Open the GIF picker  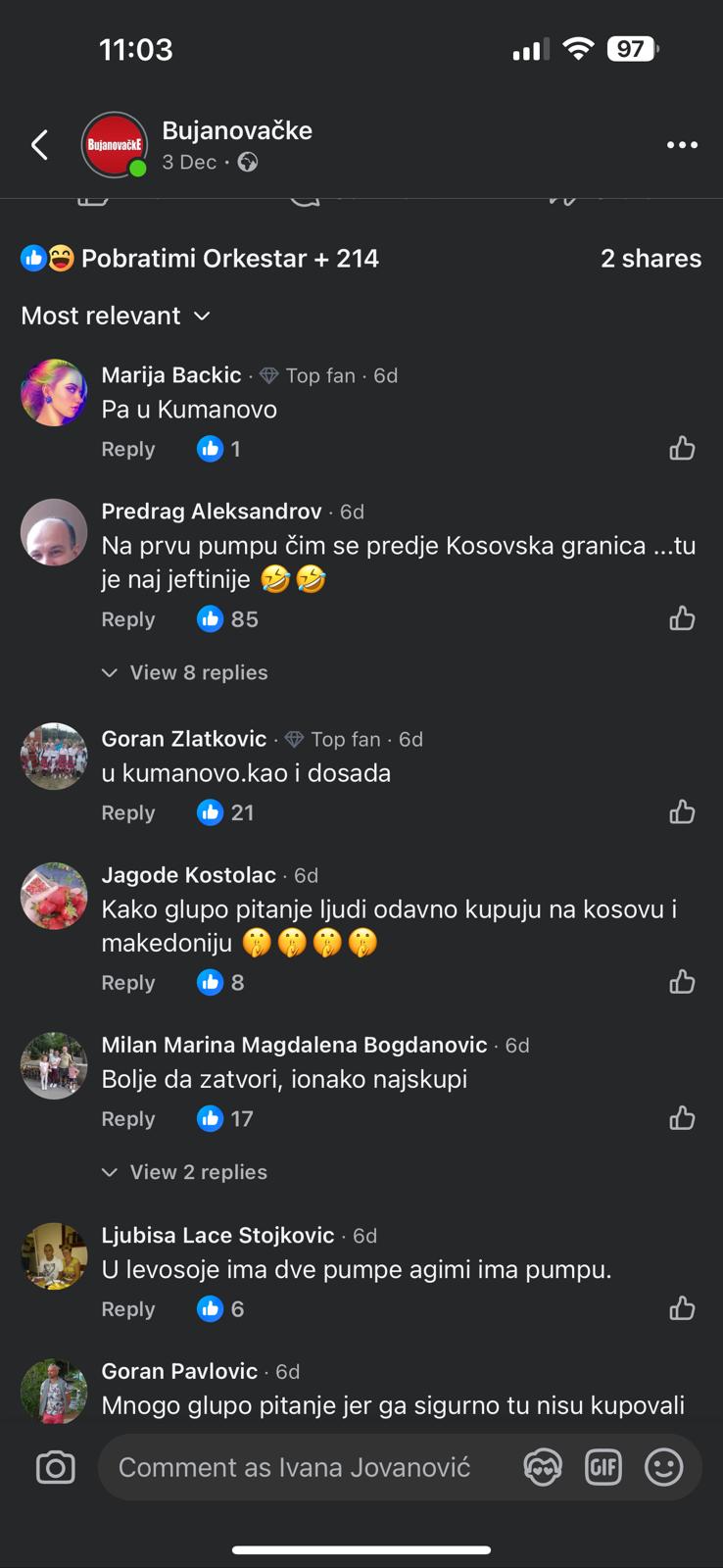click(x=603, y=1467)
